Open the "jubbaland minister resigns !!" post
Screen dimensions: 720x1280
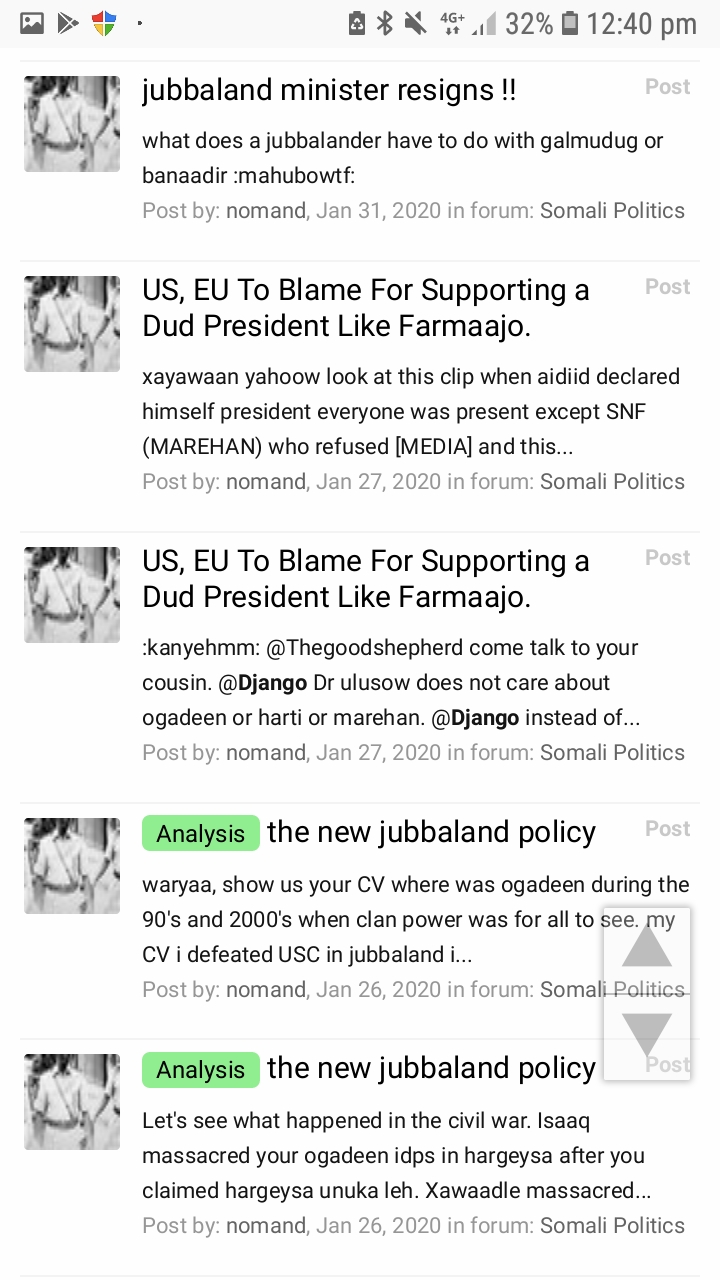[x=329, y=90]
